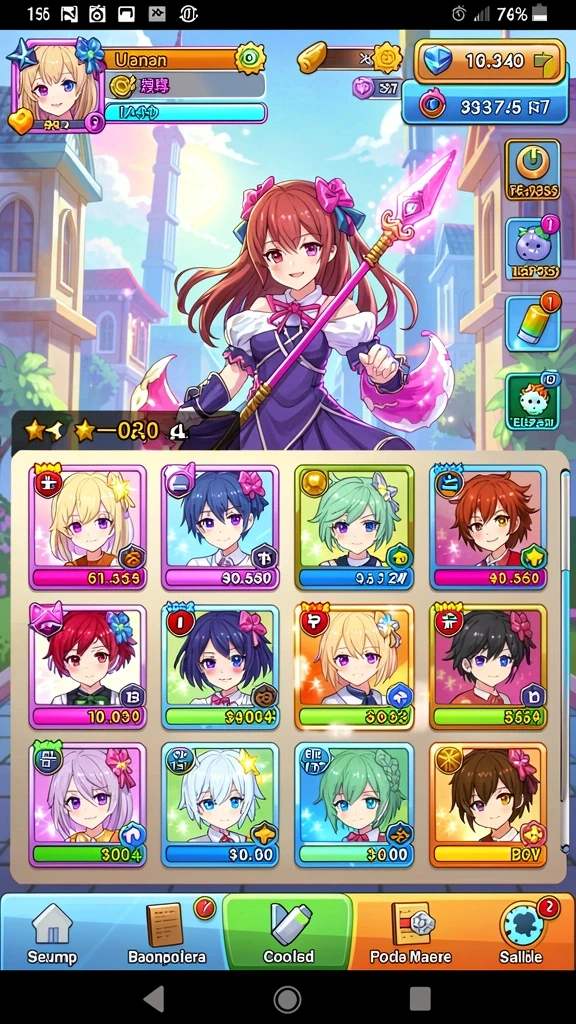This screenshot has width=576, height=1024.
Task: Switch to the Sallble tab
Action: click(521, 931)
